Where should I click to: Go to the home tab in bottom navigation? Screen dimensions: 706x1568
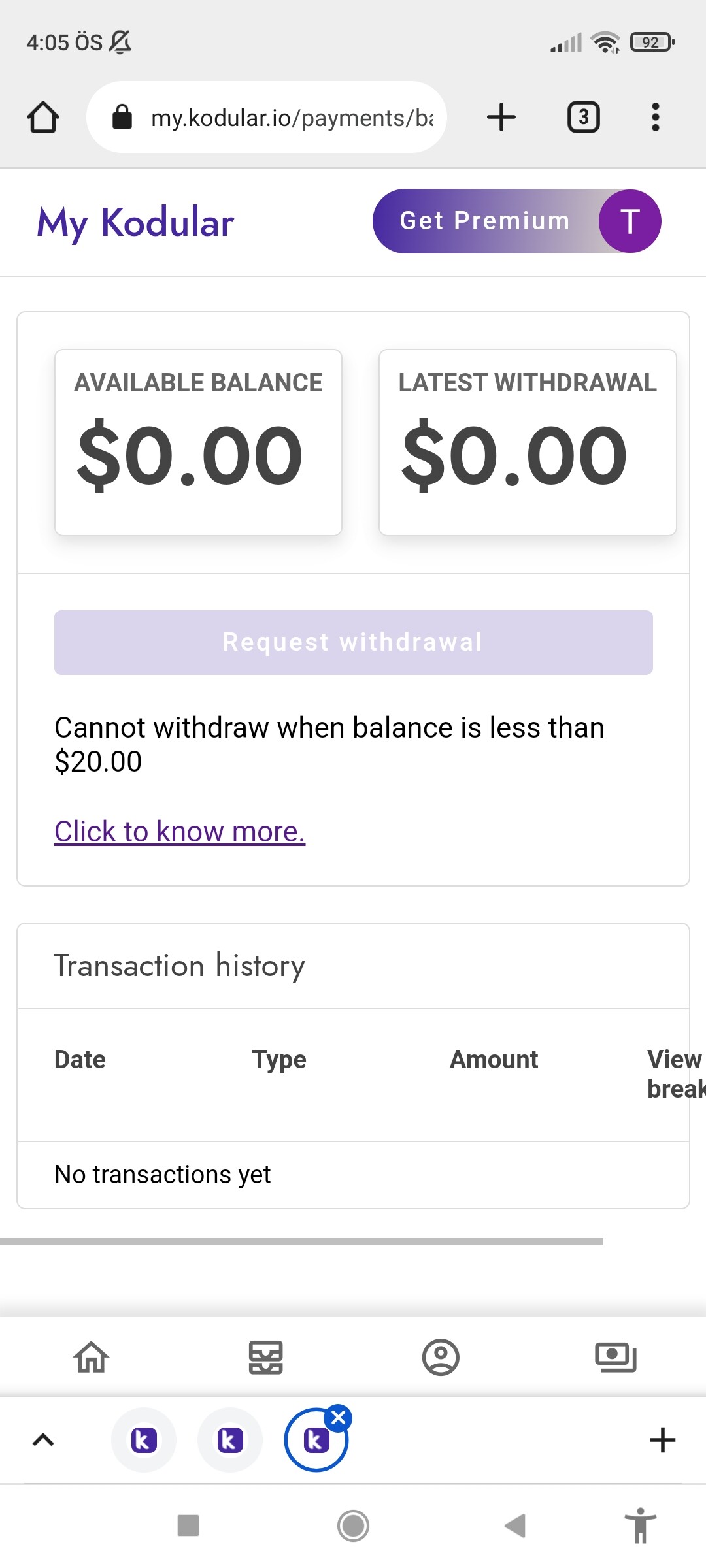(x=91, y=1357)
